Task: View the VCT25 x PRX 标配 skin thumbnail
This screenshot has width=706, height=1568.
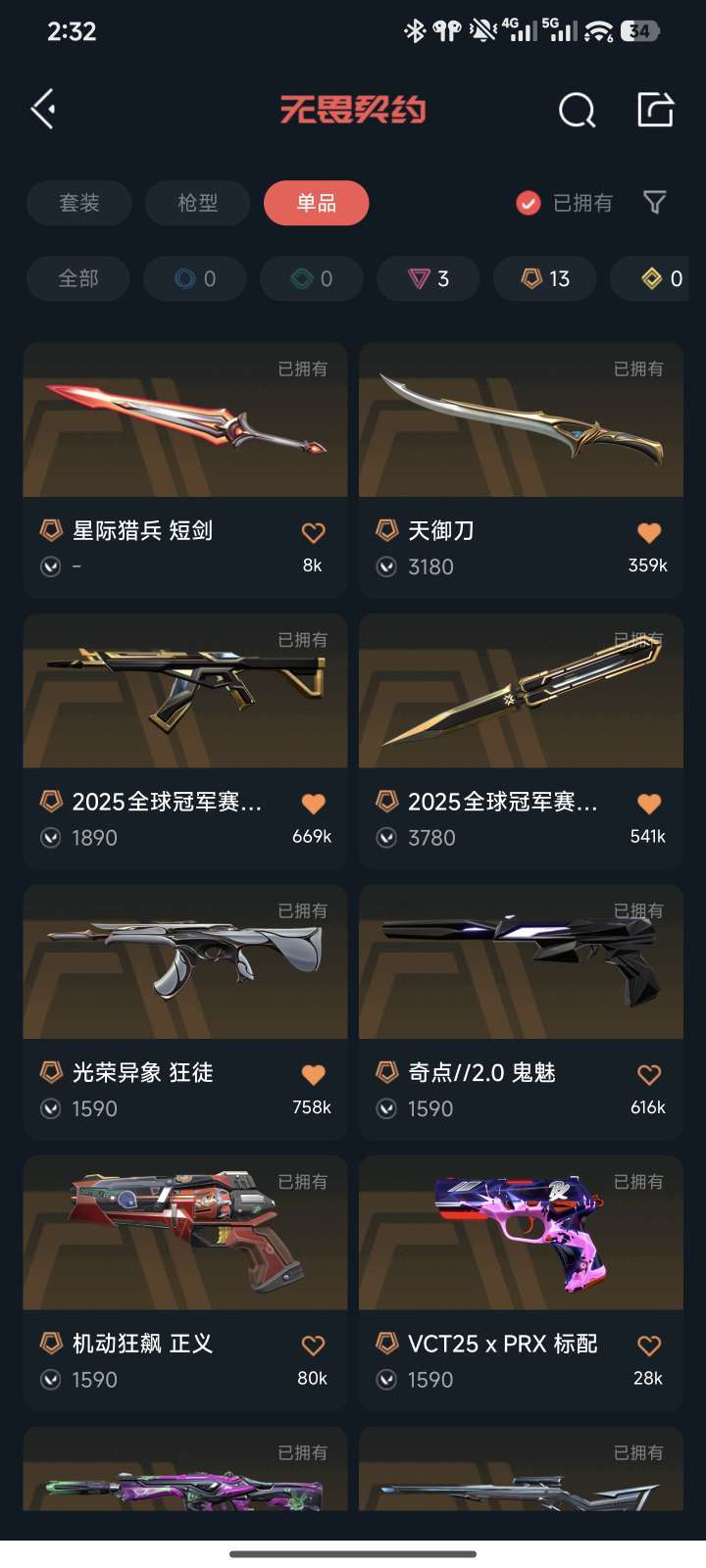Action: click(x=520, y=1234)
